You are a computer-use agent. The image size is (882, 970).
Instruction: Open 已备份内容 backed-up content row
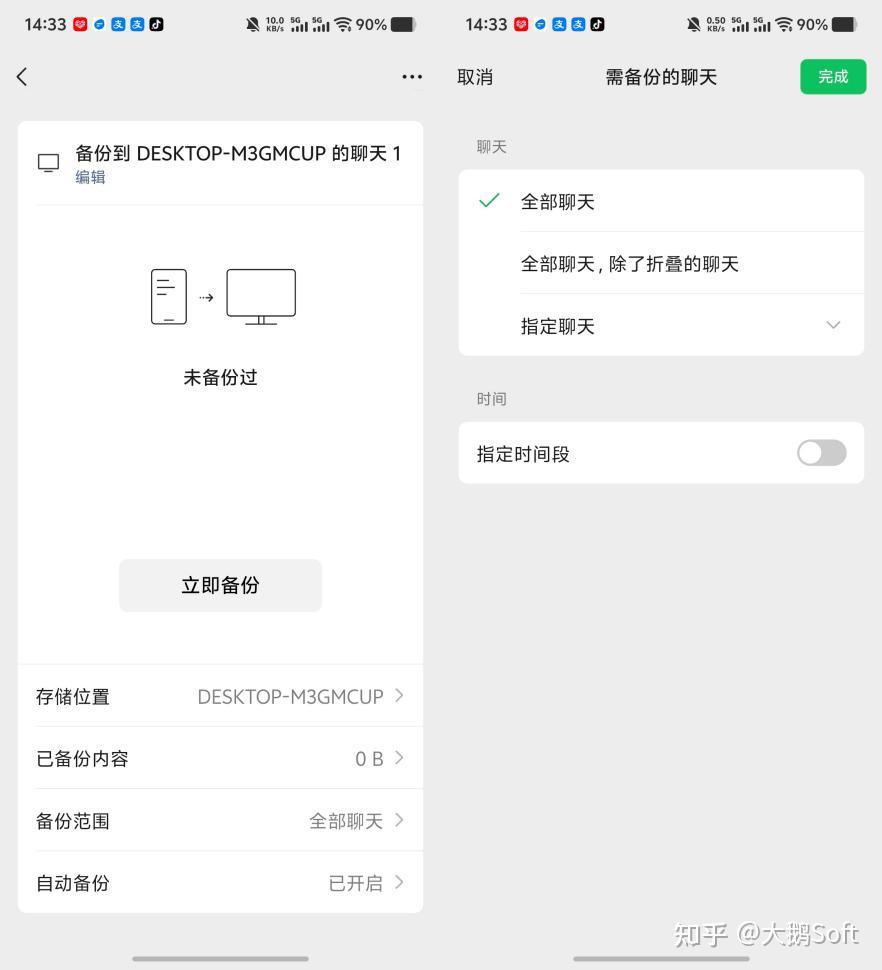tap(220, 758)
